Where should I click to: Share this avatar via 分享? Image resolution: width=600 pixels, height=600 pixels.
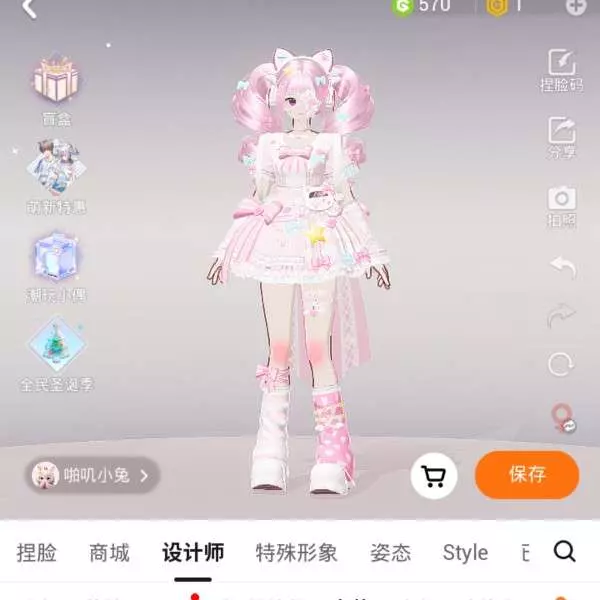(x=562, y=136)
